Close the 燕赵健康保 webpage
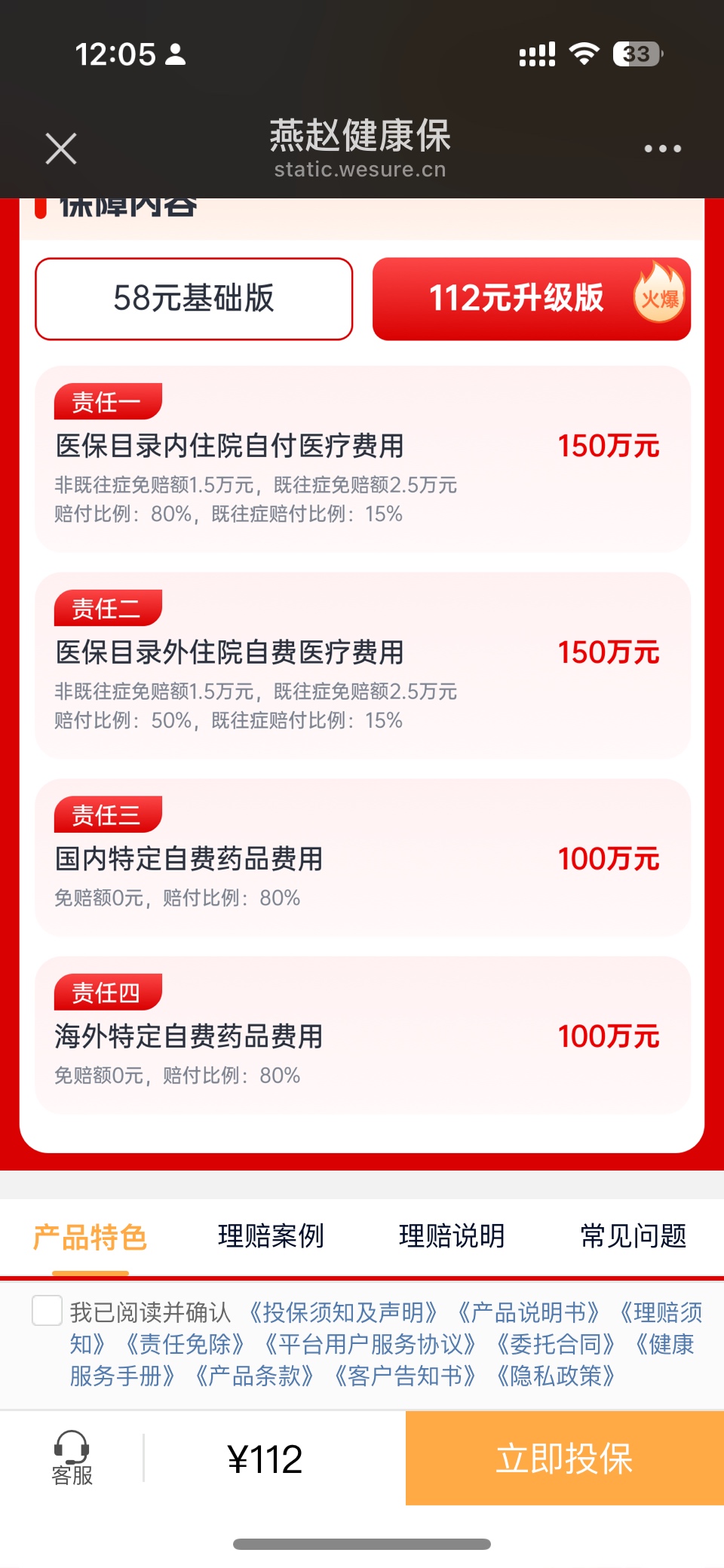Viewport: 724px width, 1568px height. (x=61, y=149)
